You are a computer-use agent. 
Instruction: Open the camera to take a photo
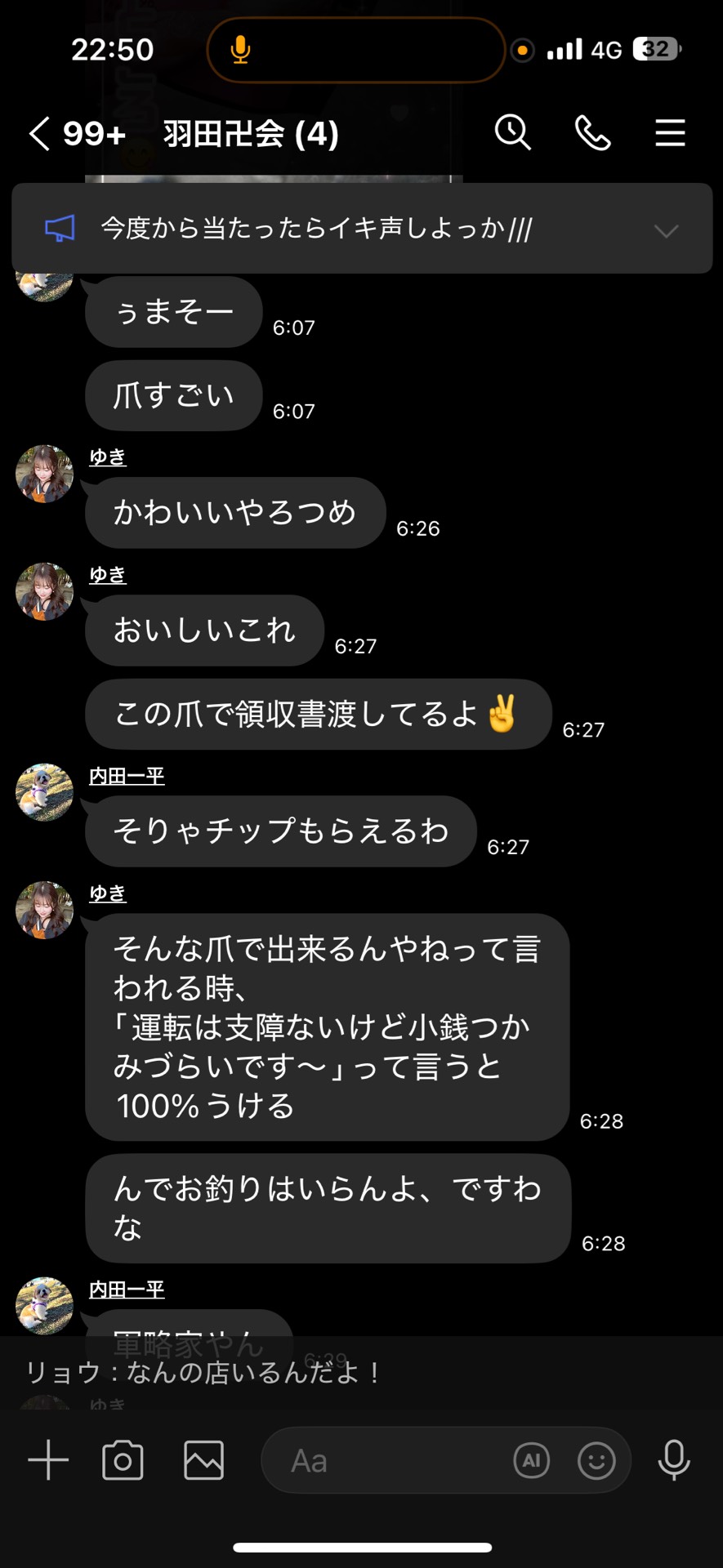tap(123, 1459)
